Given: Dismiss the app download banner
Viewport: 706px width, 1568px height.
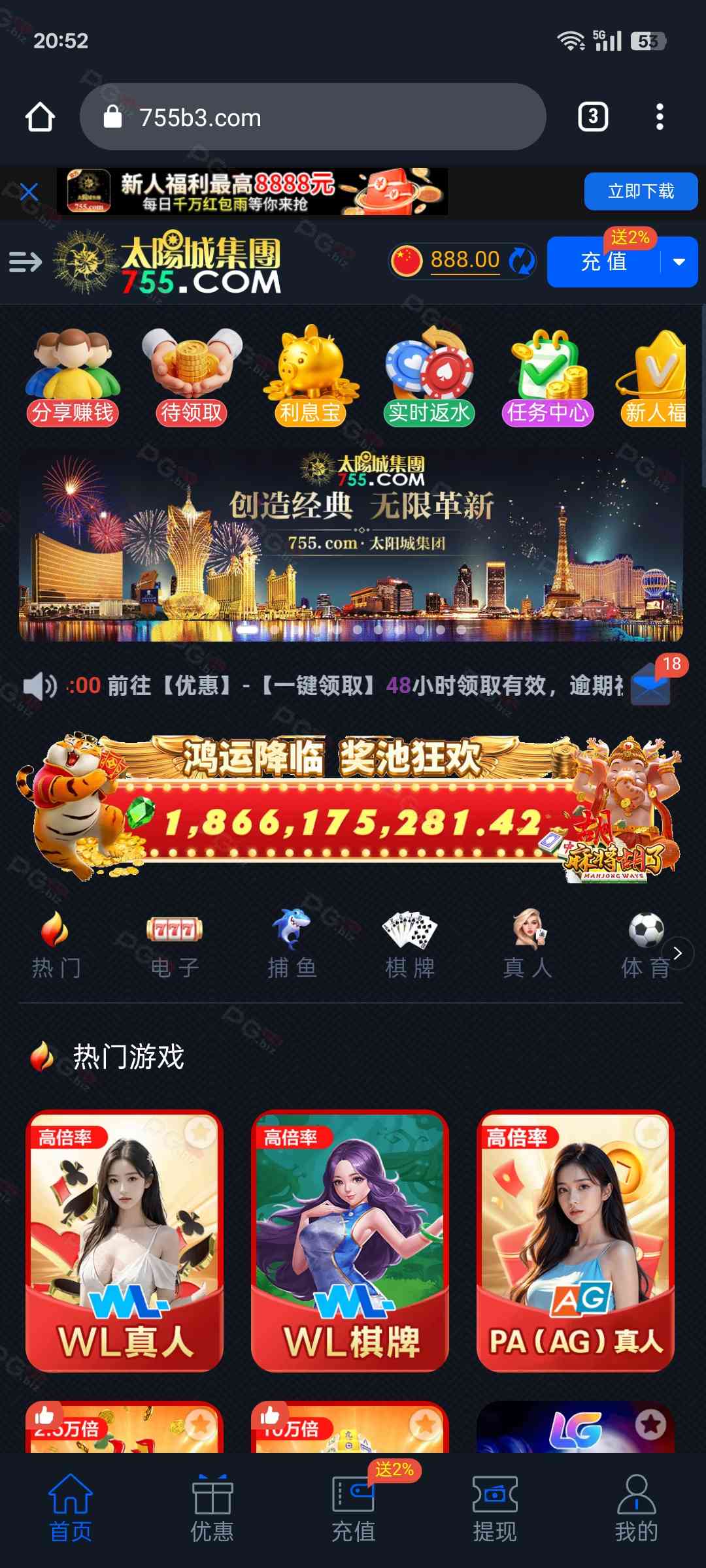Looking at the screenshot, I should [29, 192].
